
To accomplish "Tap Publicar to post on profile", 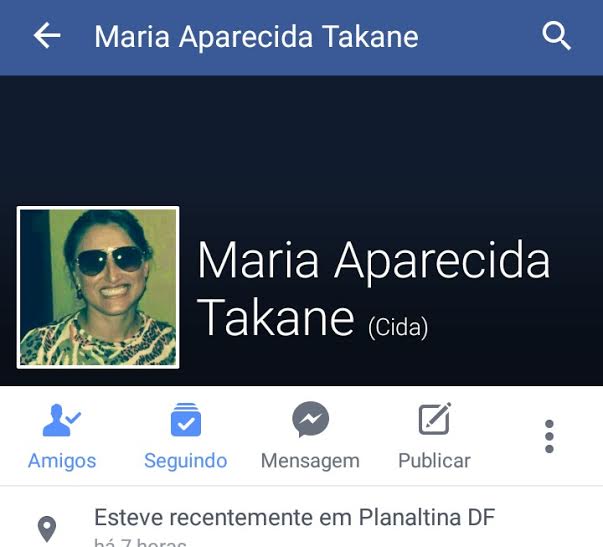I will tap(434, 436).
